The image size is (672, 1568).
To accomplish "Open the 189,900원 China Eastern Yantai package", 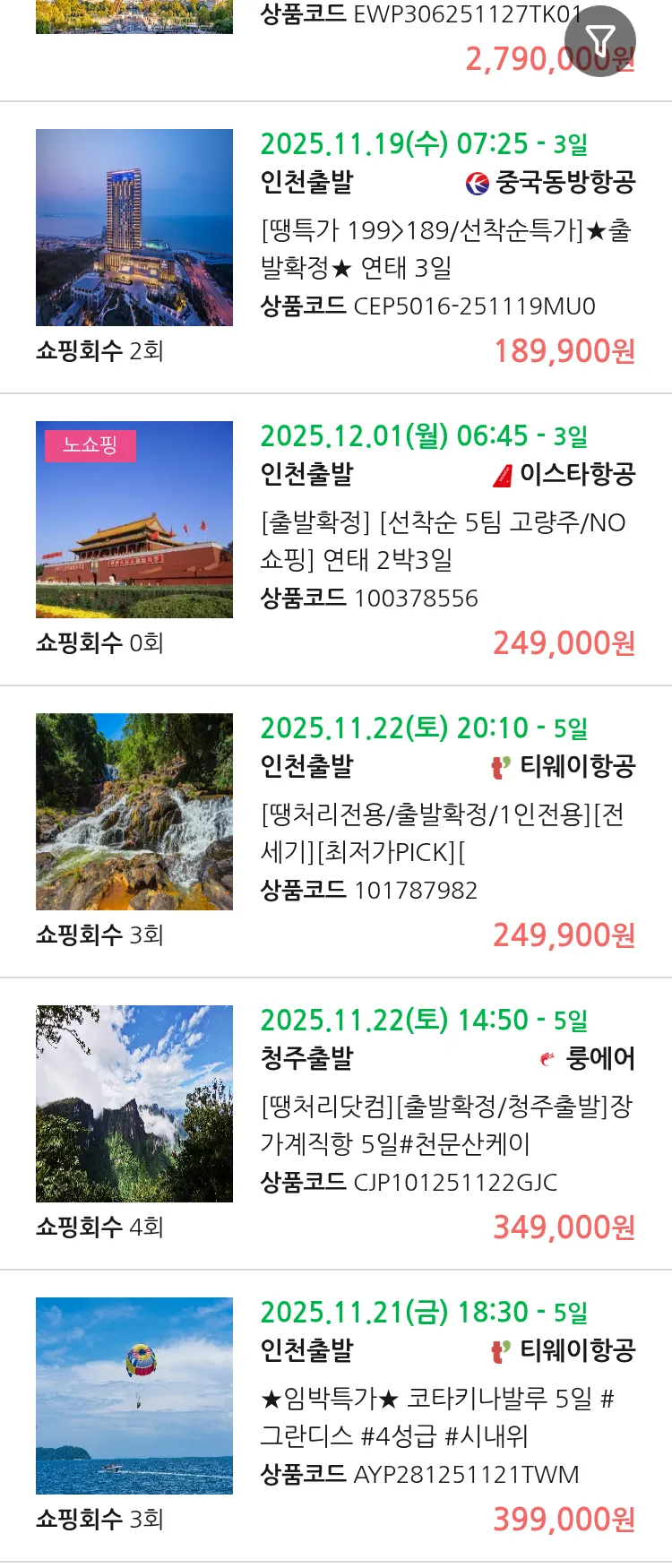I will [445, 248].
